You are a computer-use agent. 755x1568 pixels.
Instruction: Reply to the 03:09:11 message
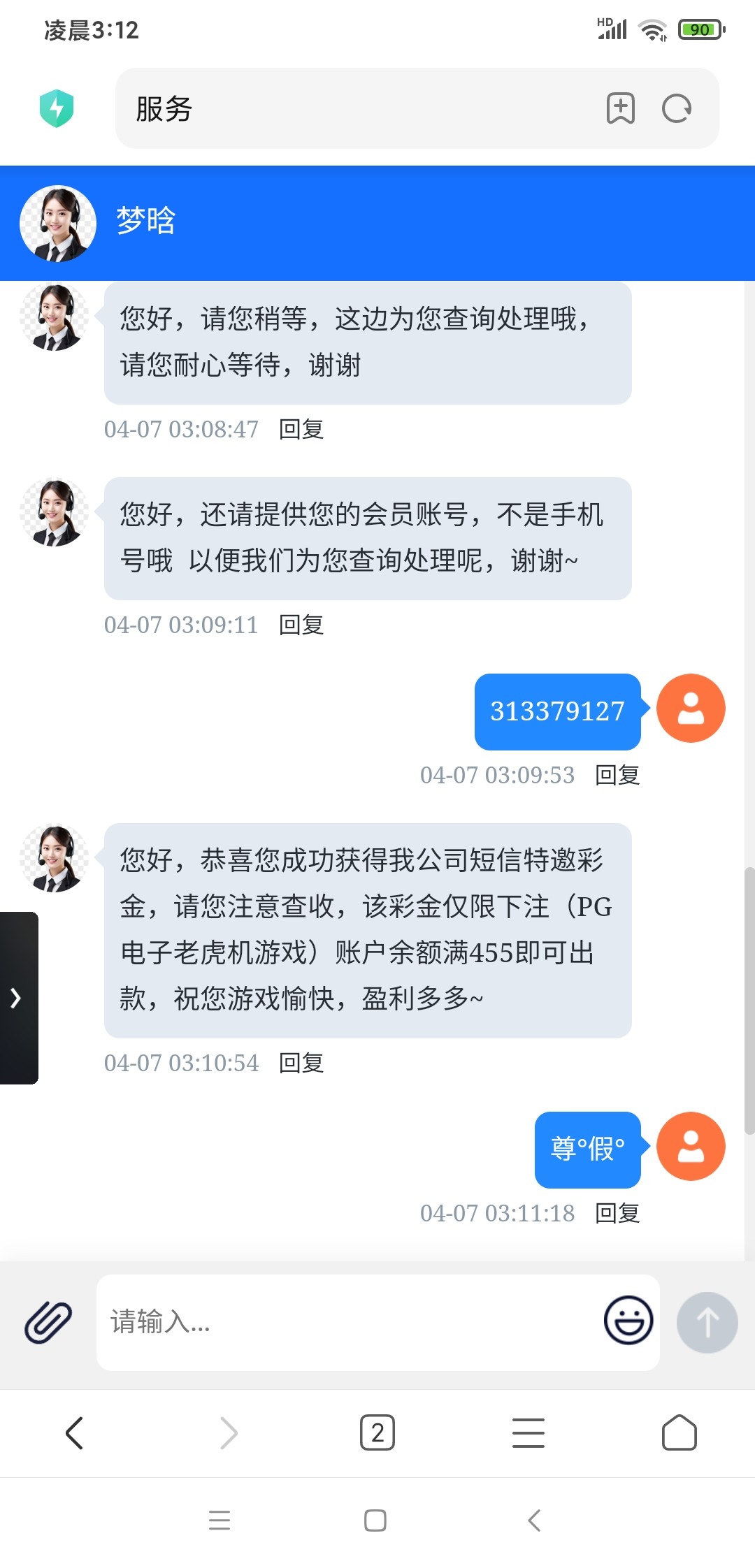click(x=301, y=625)
